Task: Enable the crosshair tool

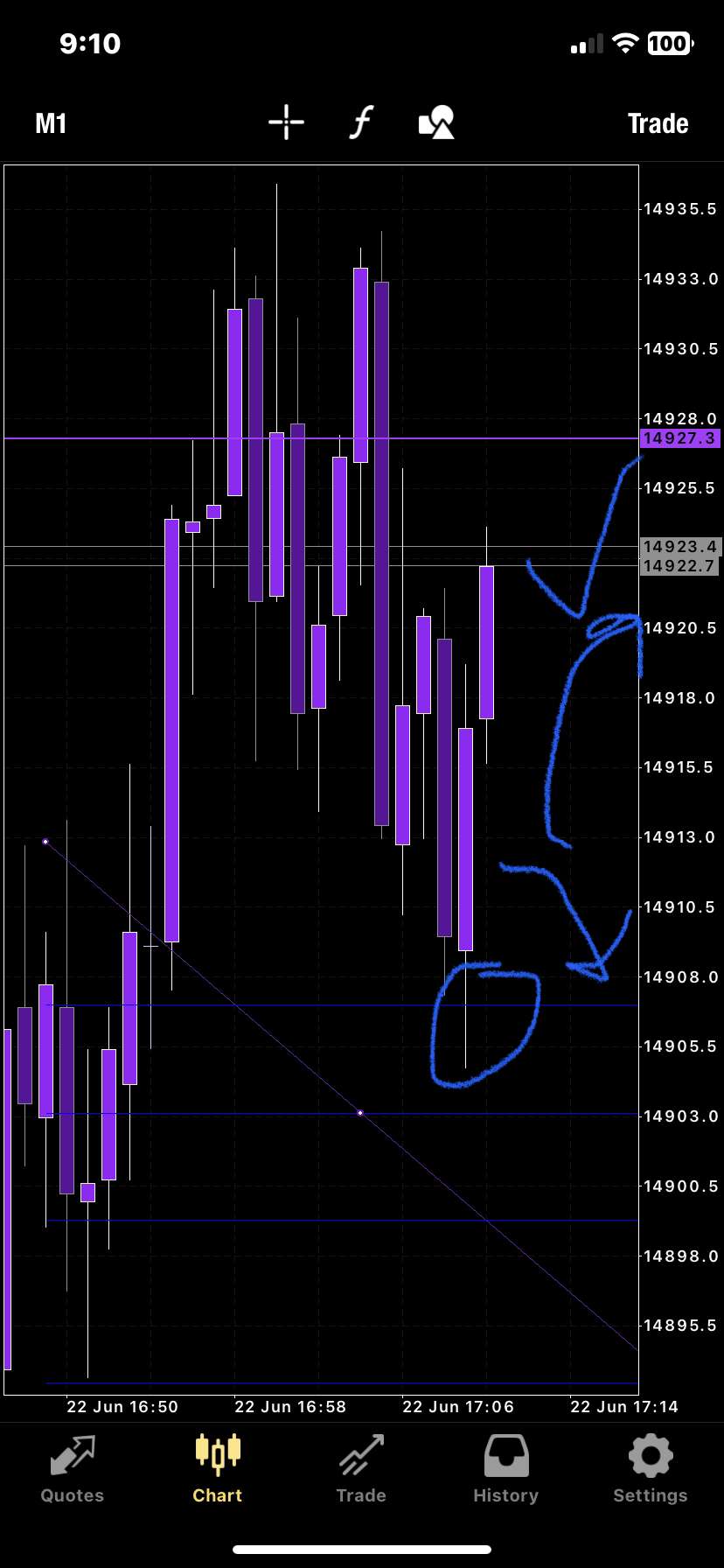Action: pos(286,122)
